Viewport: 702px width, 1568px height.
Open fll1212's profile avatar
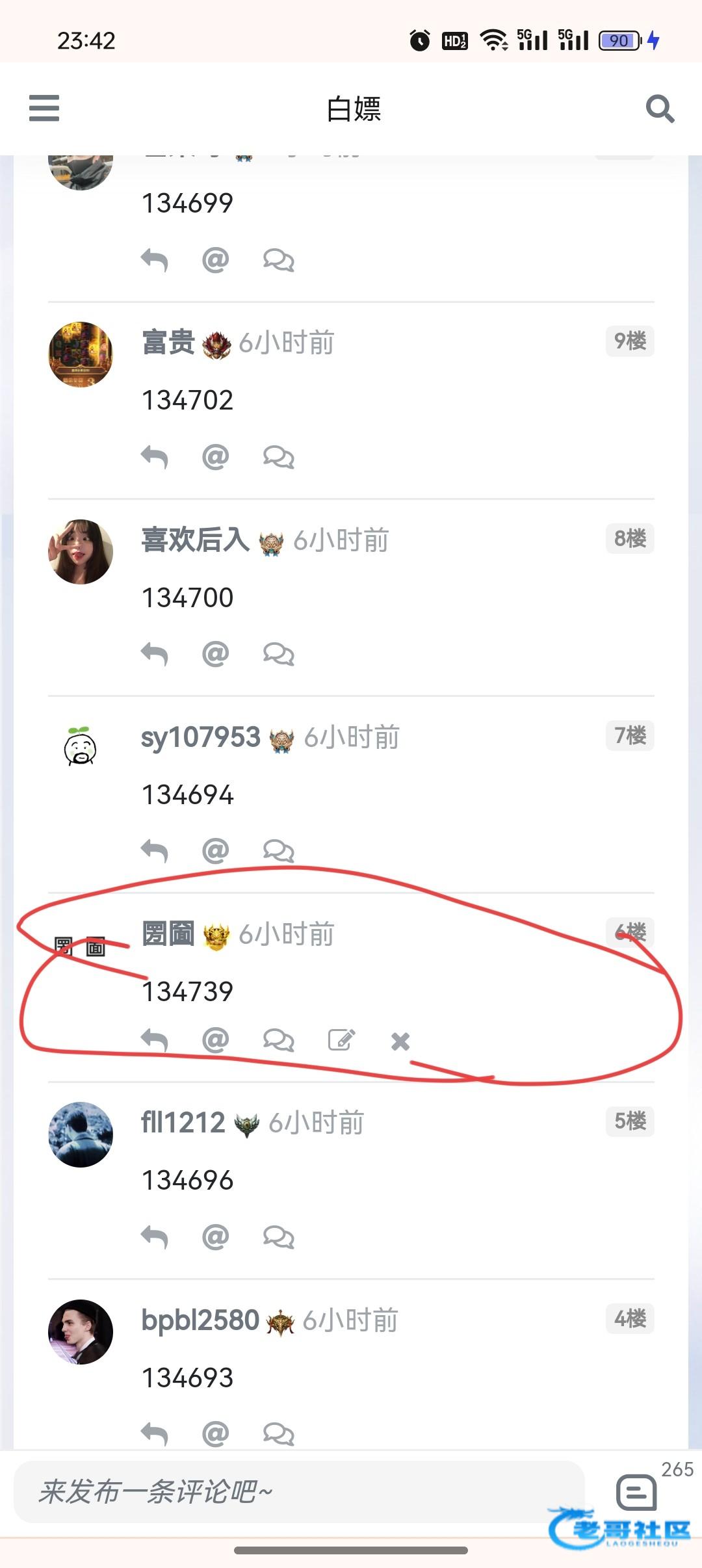click(x=81, y=1134)
